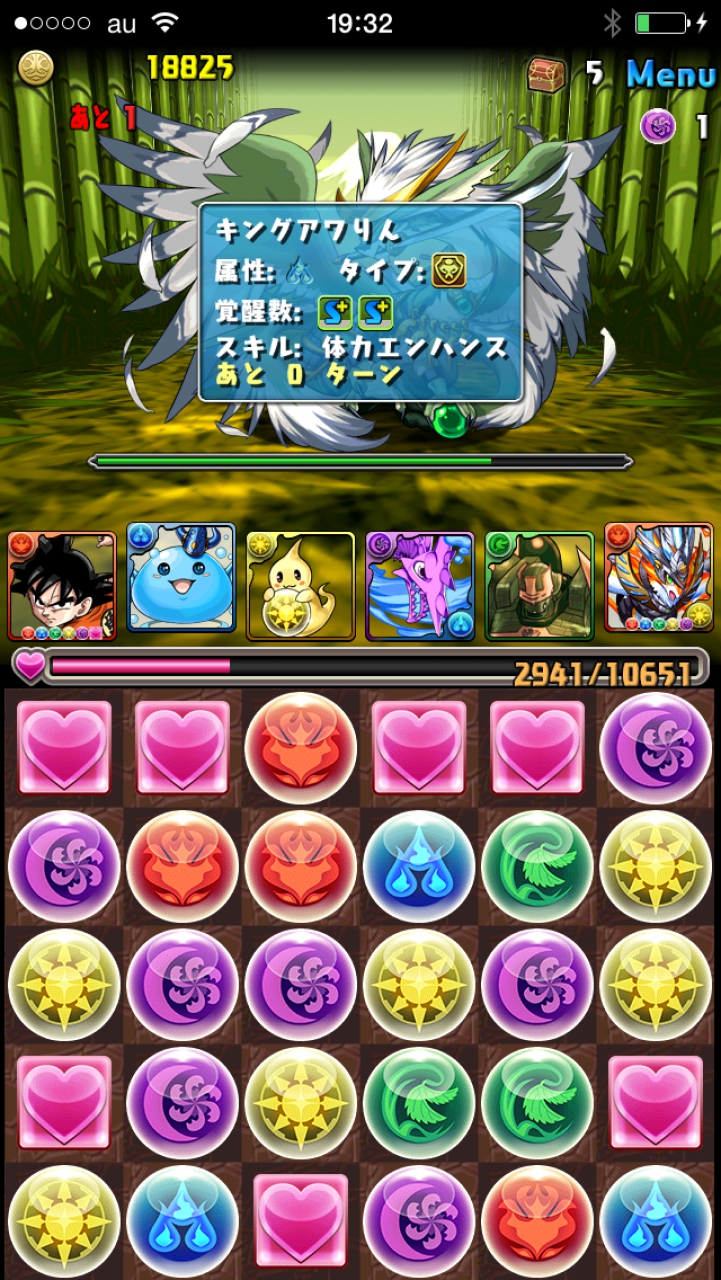Image resolution: width=721 pixels, height=1280 pixels.
Task: Open the Menu button
Action: (x=672, y=73)
